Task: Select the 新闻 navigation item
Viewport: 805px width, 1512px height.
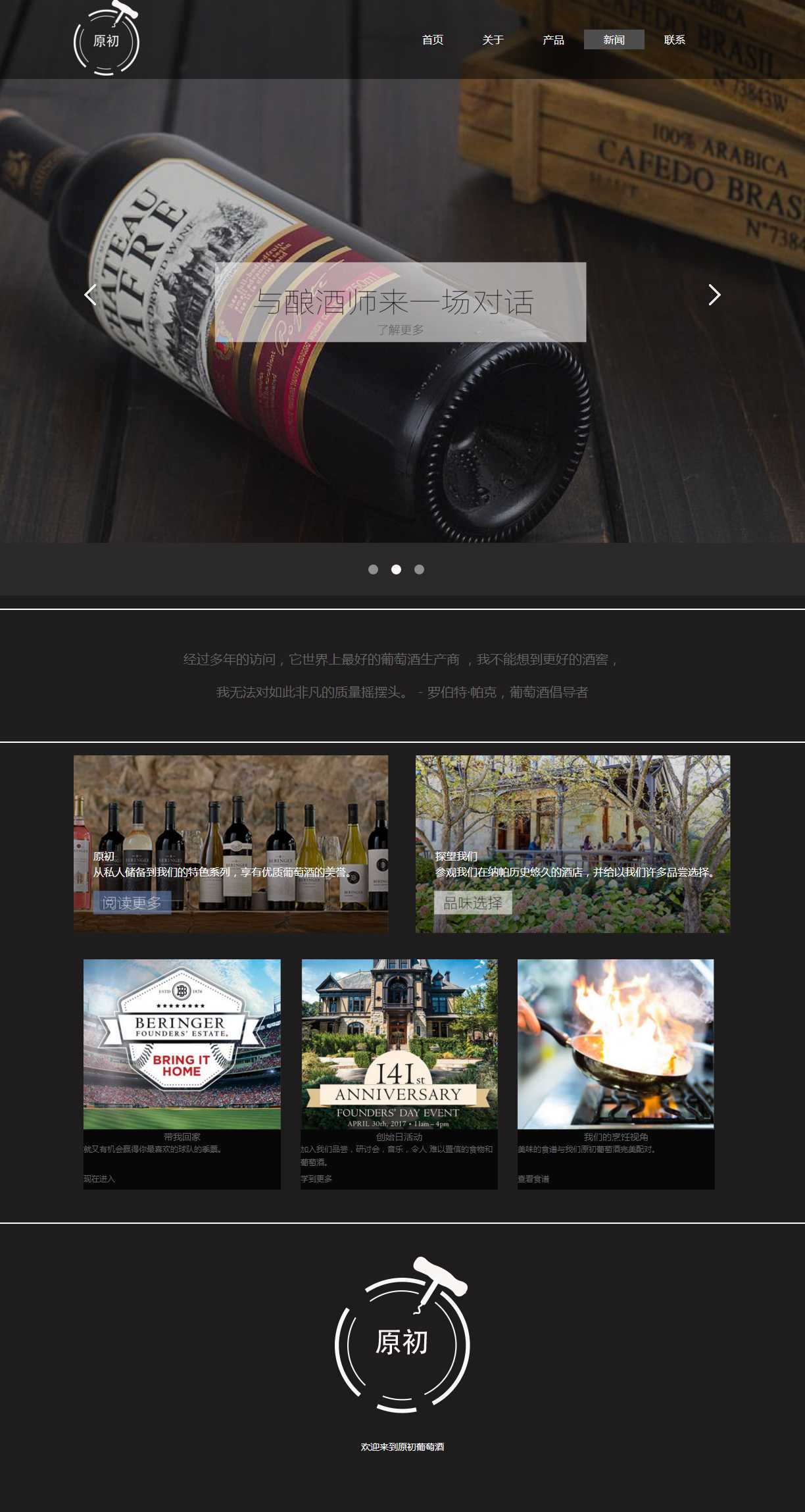Action: click(x=614, y=40)
